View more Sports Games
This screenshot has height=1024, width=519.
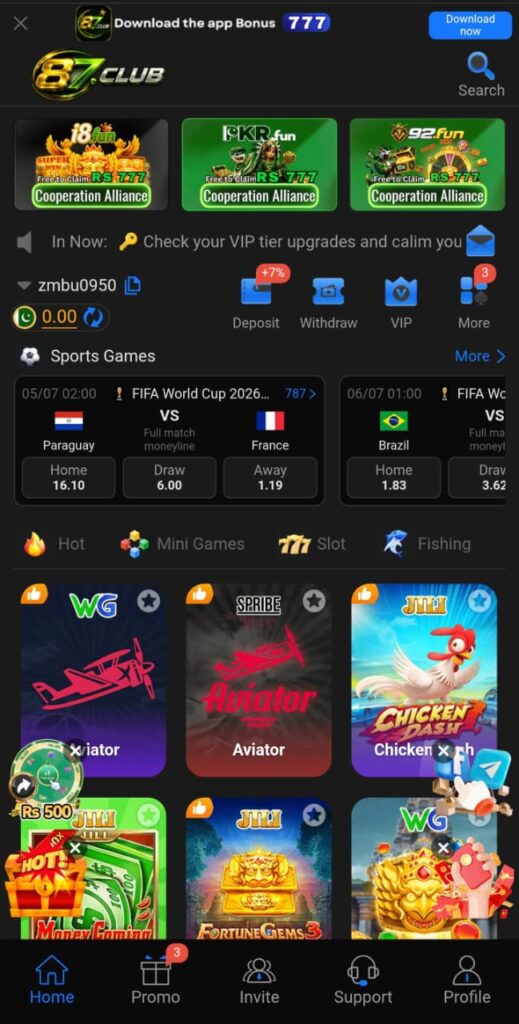pyautogui.click(x=480, y=356)
